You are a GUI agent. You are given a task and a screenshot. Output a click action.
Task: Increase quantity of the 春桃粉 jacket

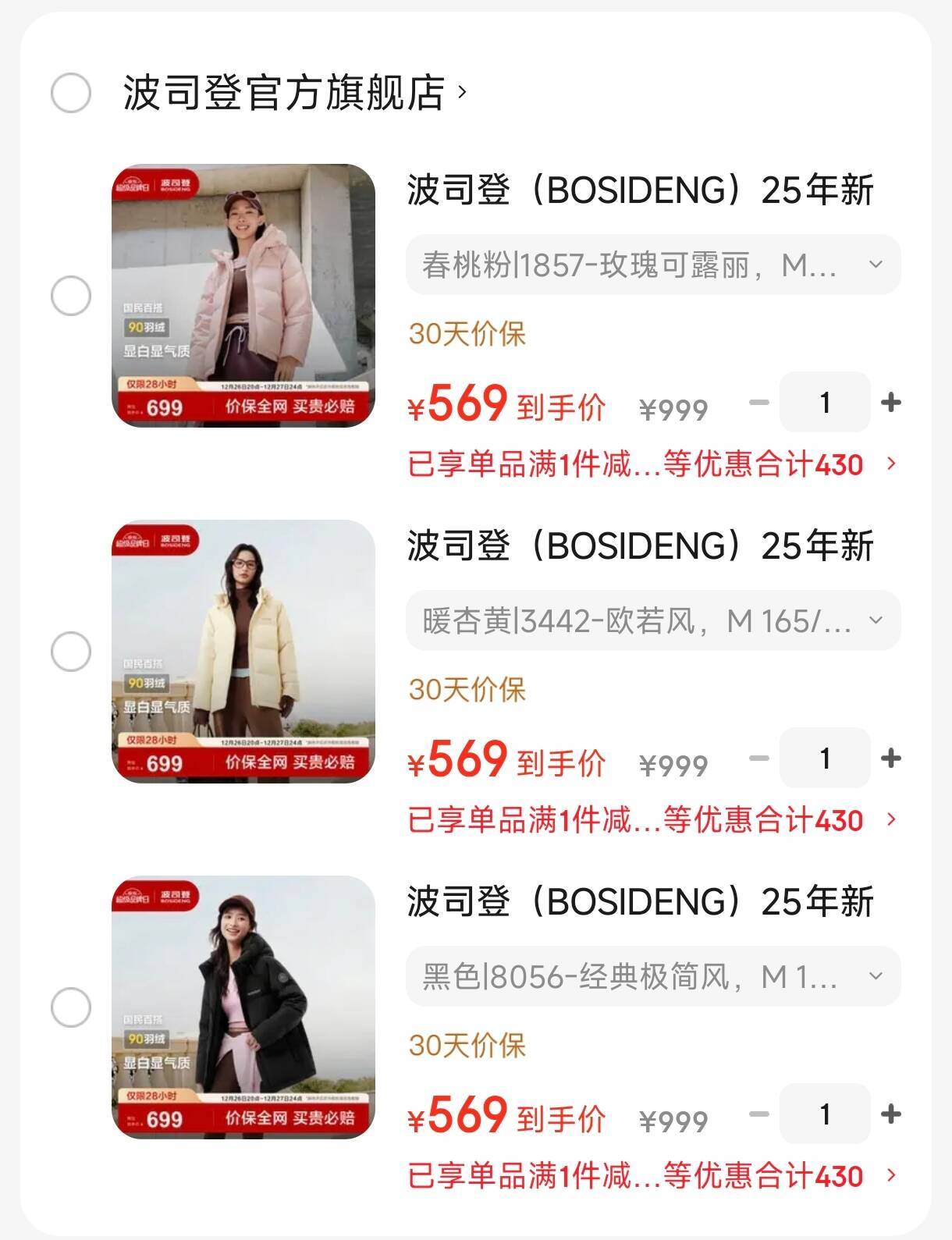890,403
